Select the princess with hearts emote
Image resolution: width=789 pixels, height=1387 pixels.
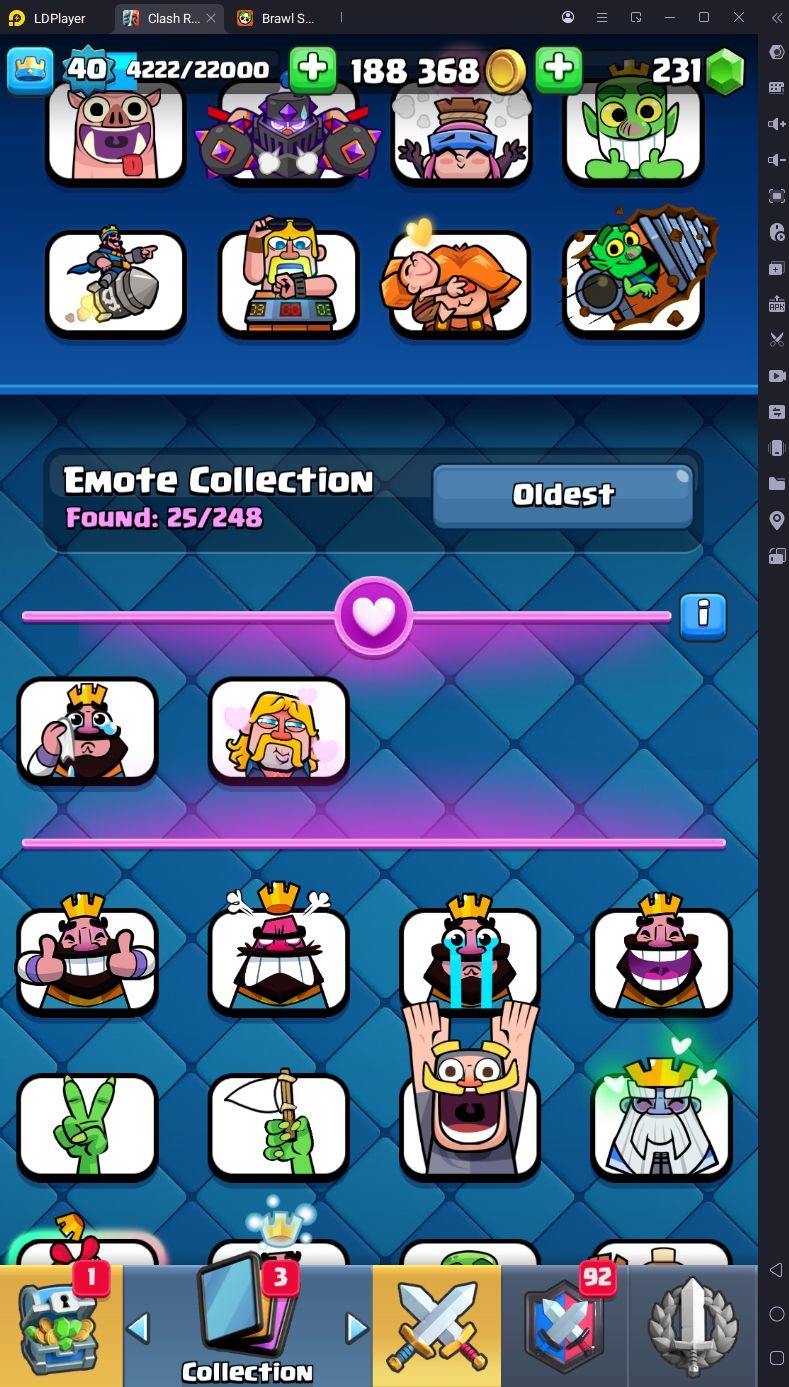pos(278,731)
